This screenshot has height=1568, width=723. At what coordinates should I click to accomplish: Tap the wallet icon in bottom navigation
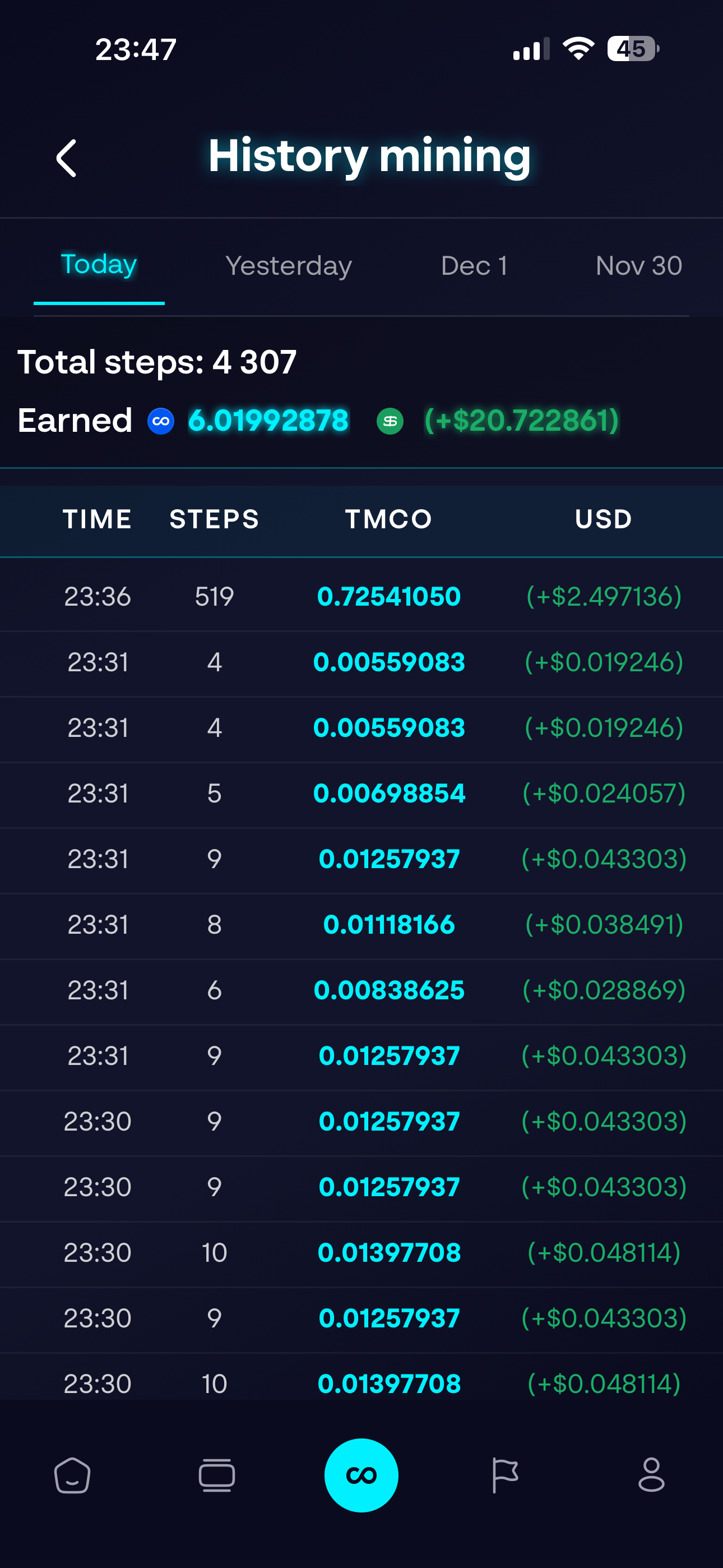[217, 1475]
